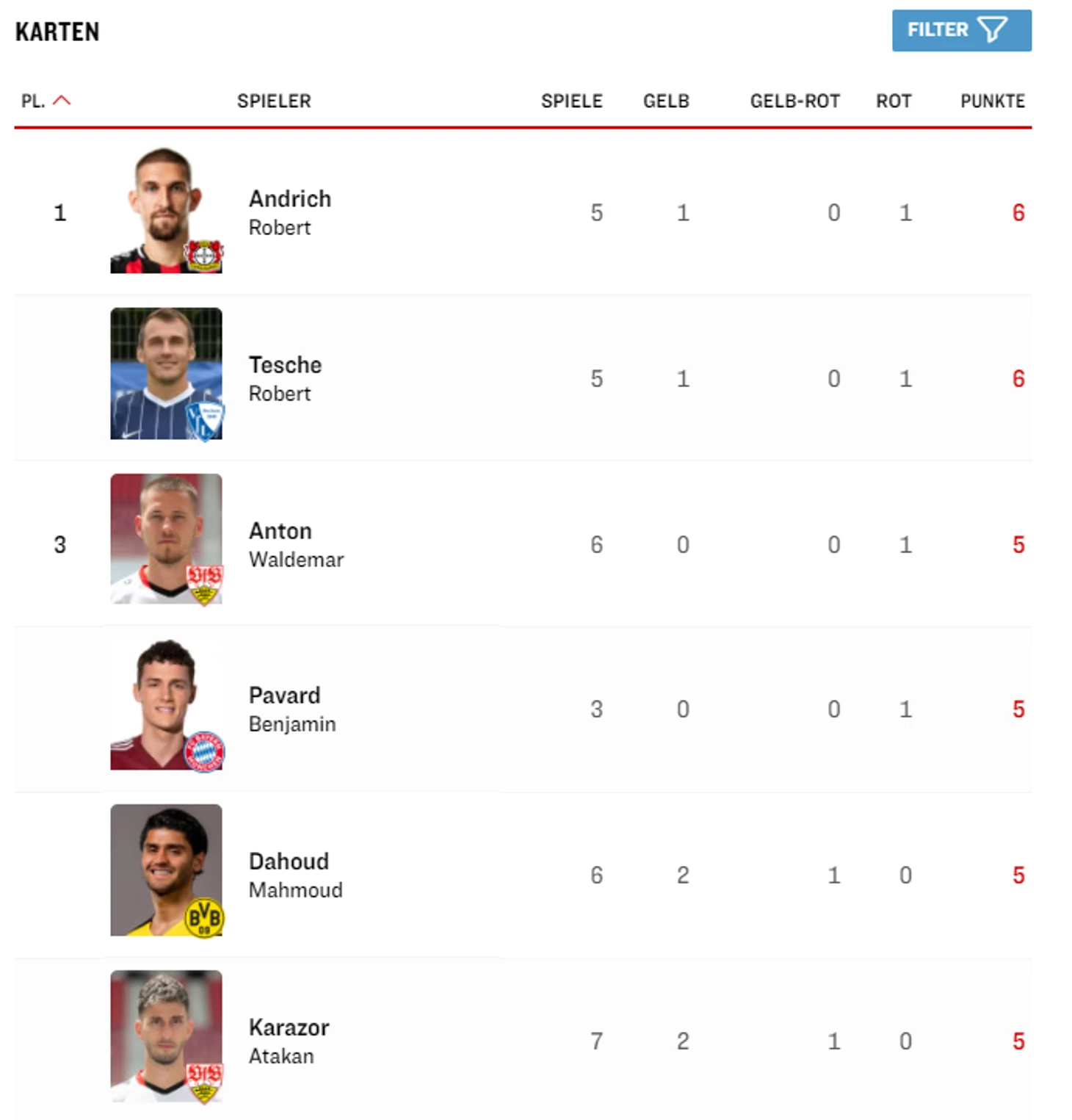Sort by Punkte column header
1072x1120 pixels.
point(992,101)
